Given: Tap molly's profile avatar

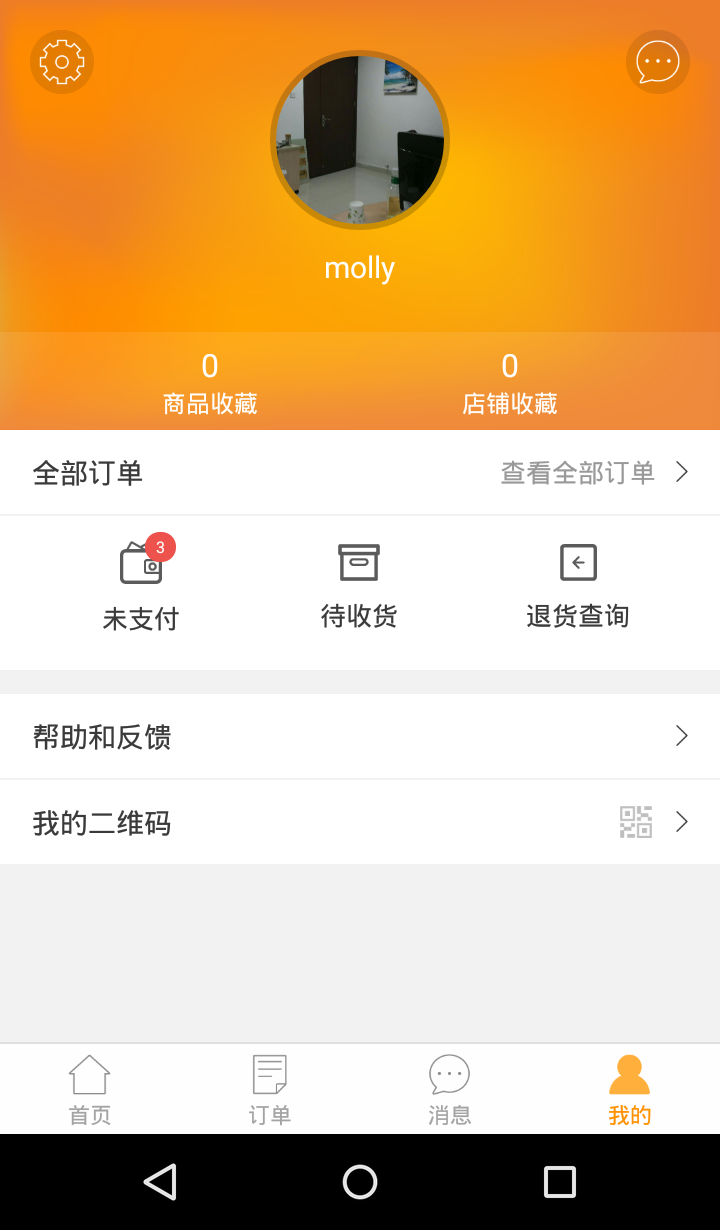Looking at the screenshot, I should tap(360, 140).
